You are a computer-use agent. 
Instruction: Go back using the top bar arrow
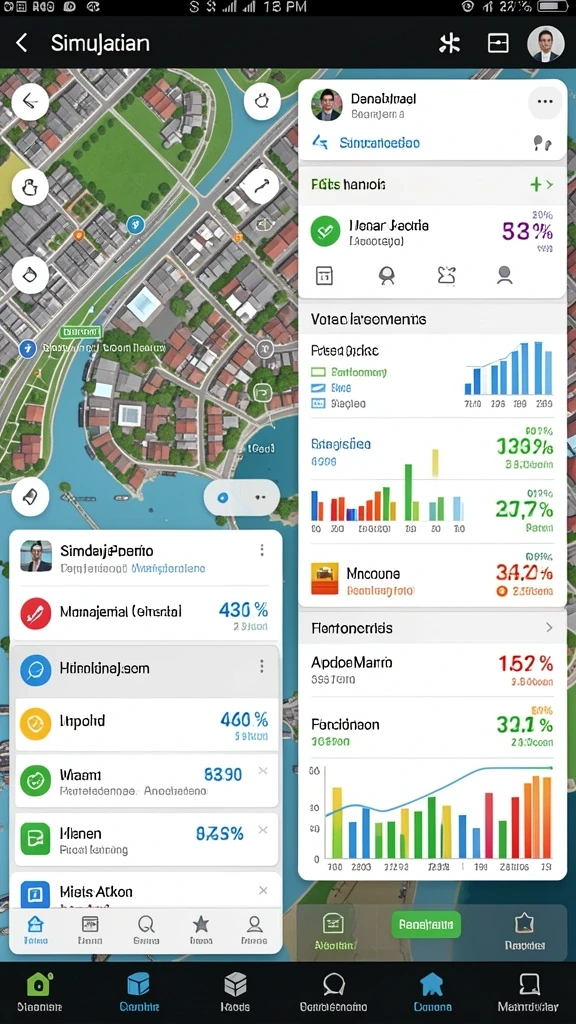tap(22, 44)
